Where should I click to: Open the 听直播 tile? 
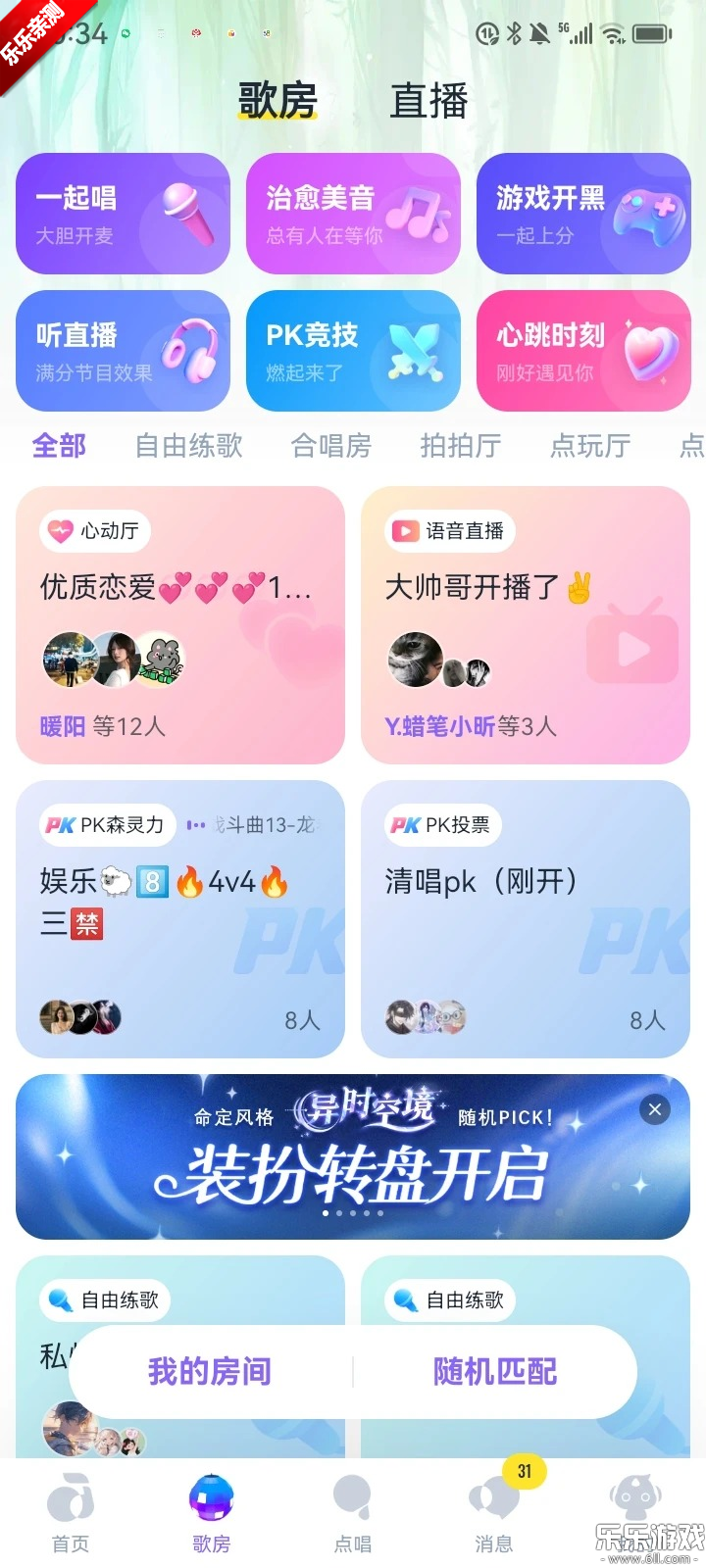coord(123,351)
